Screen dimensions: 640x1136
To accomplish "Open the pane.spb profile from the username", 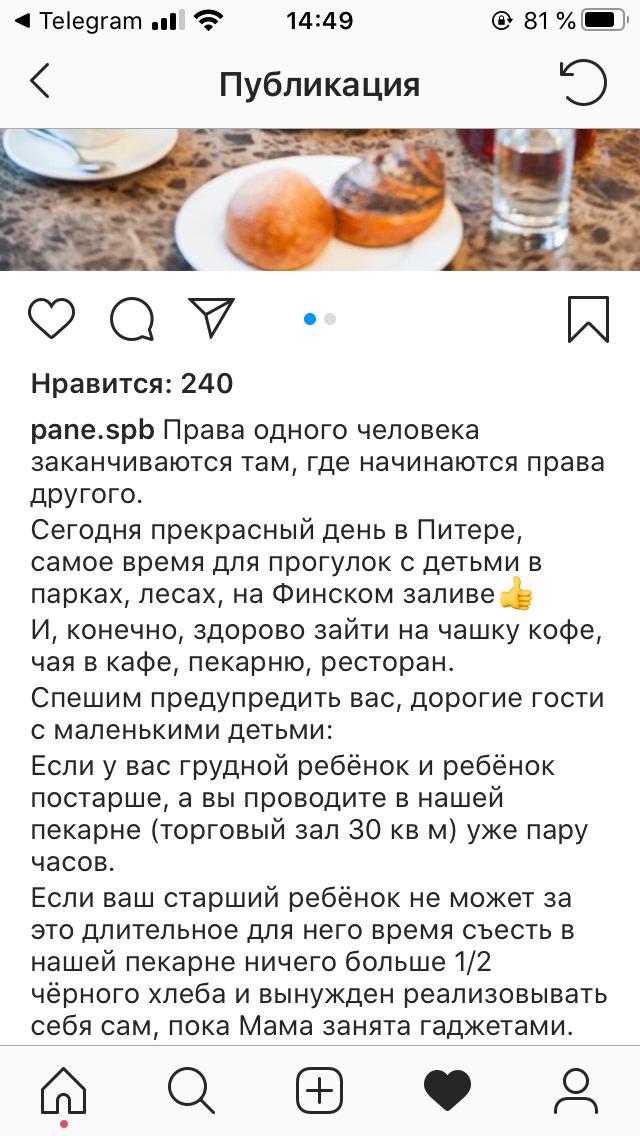I will coord(92,431).
